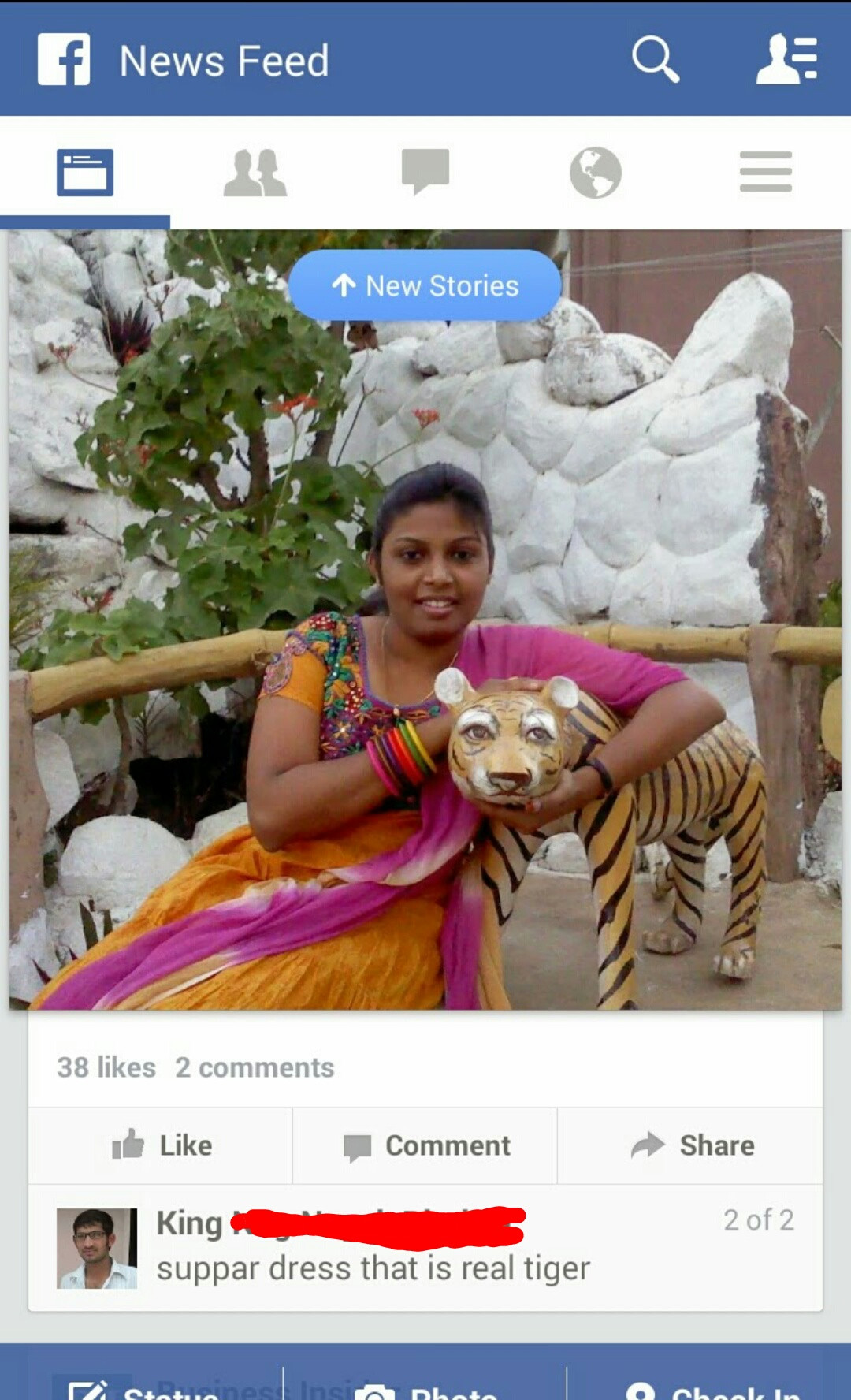Viewport: 851px width, 1400px height.
Task: View the 38 likes list
Action: click(x=106, y=1067)
